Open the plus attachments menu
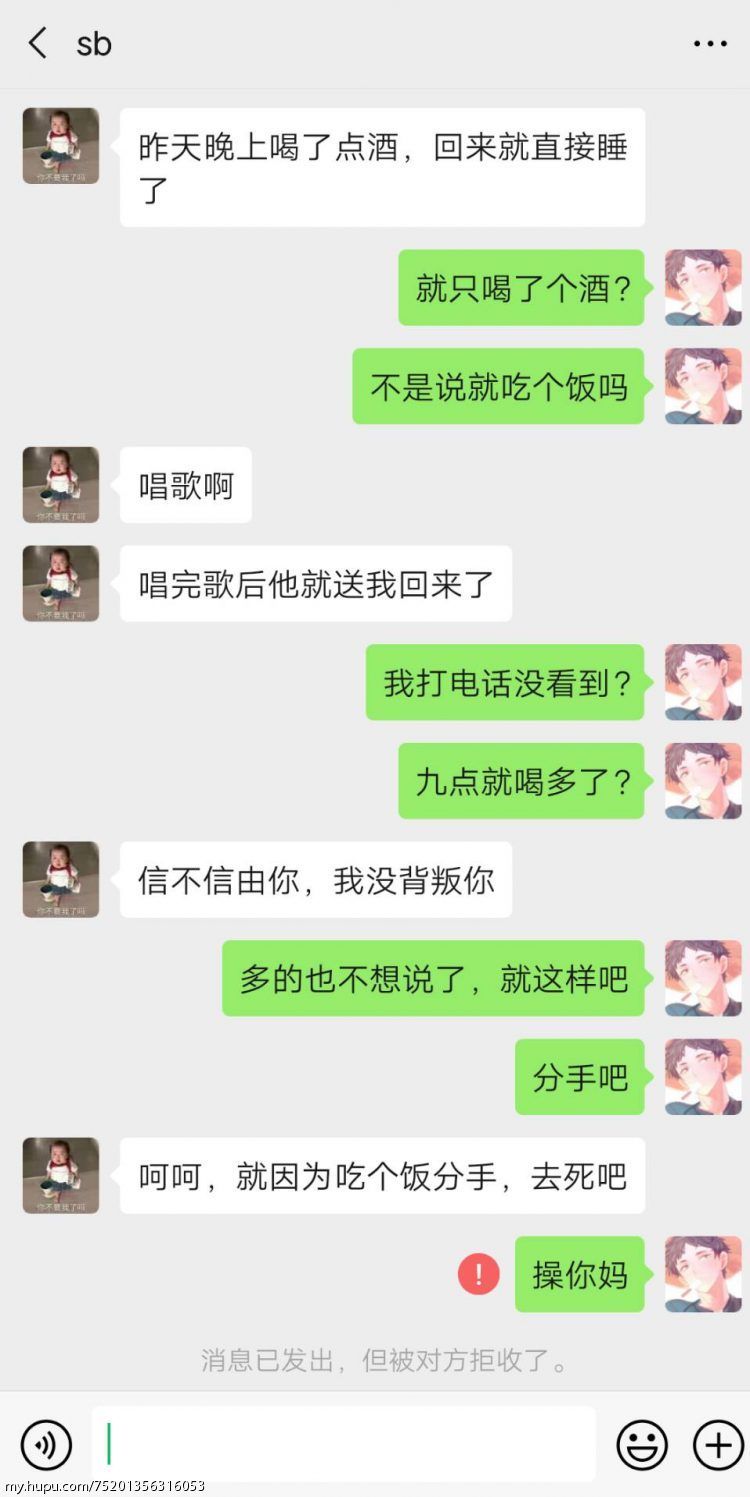750x1497 pixels. (x=718, y=1444)
